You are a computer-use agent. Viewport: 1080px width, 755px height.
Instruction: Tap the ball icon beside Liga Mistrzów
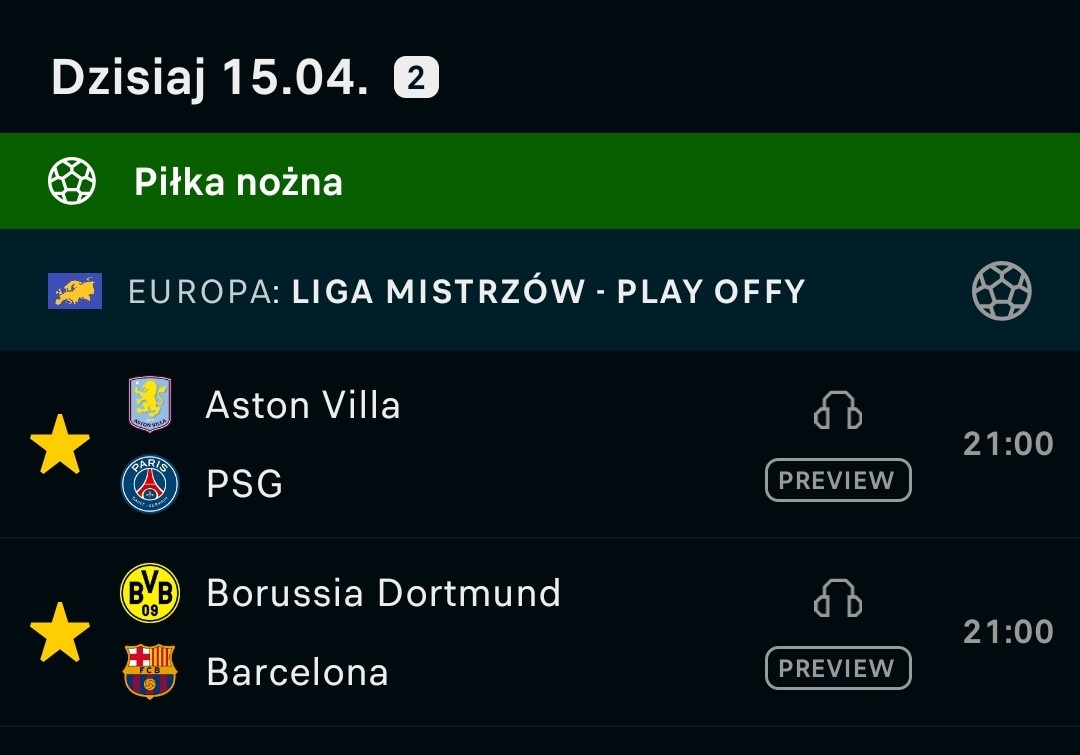[x=1001, y=291]
